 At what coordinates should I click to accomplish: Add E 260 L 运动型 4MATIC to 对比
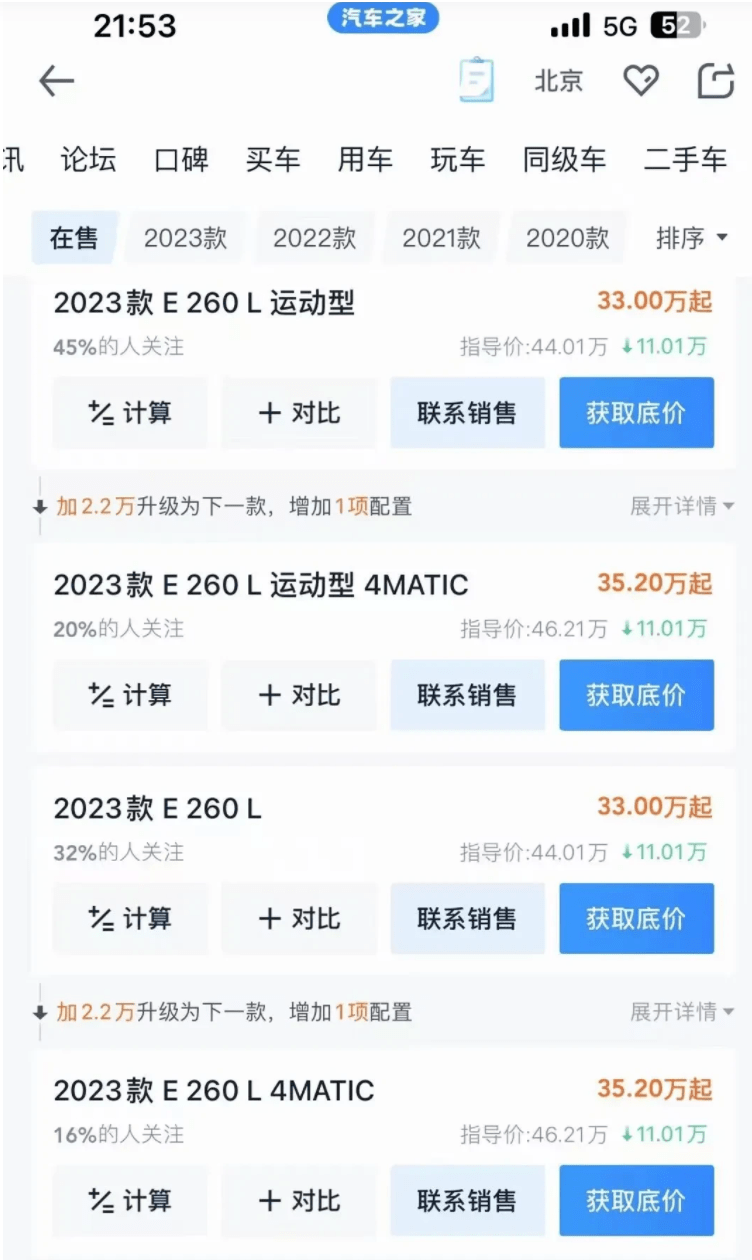point(299,695)
